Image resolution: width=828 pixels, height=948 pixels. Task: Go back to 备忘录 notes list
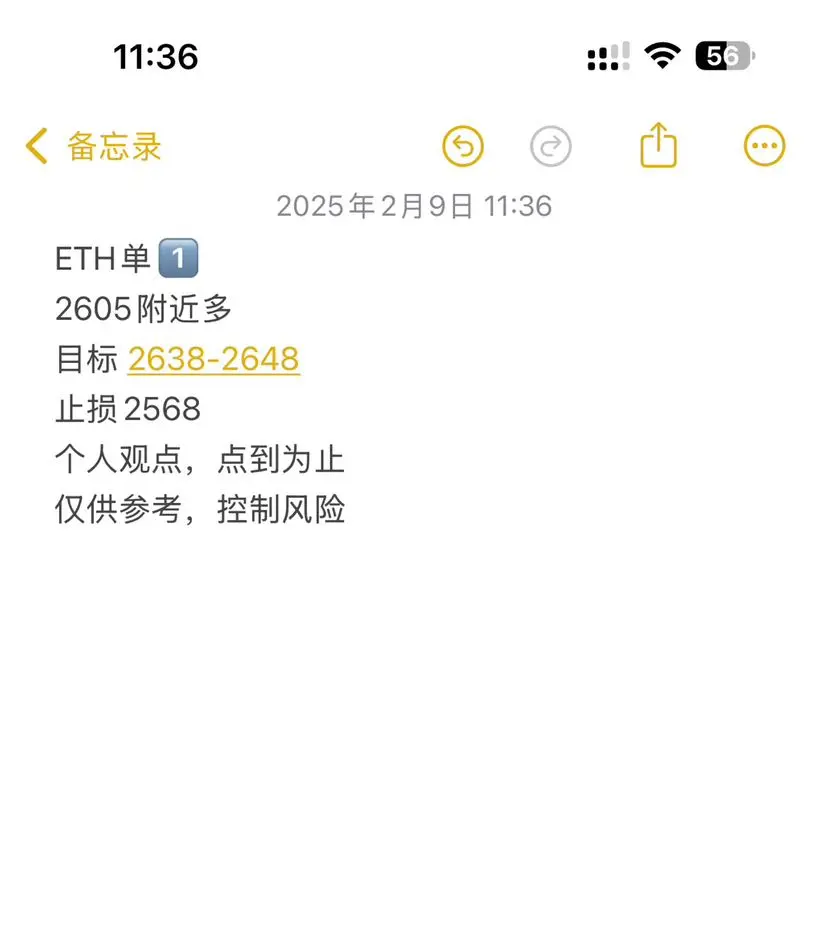click(x=93, y=147)
